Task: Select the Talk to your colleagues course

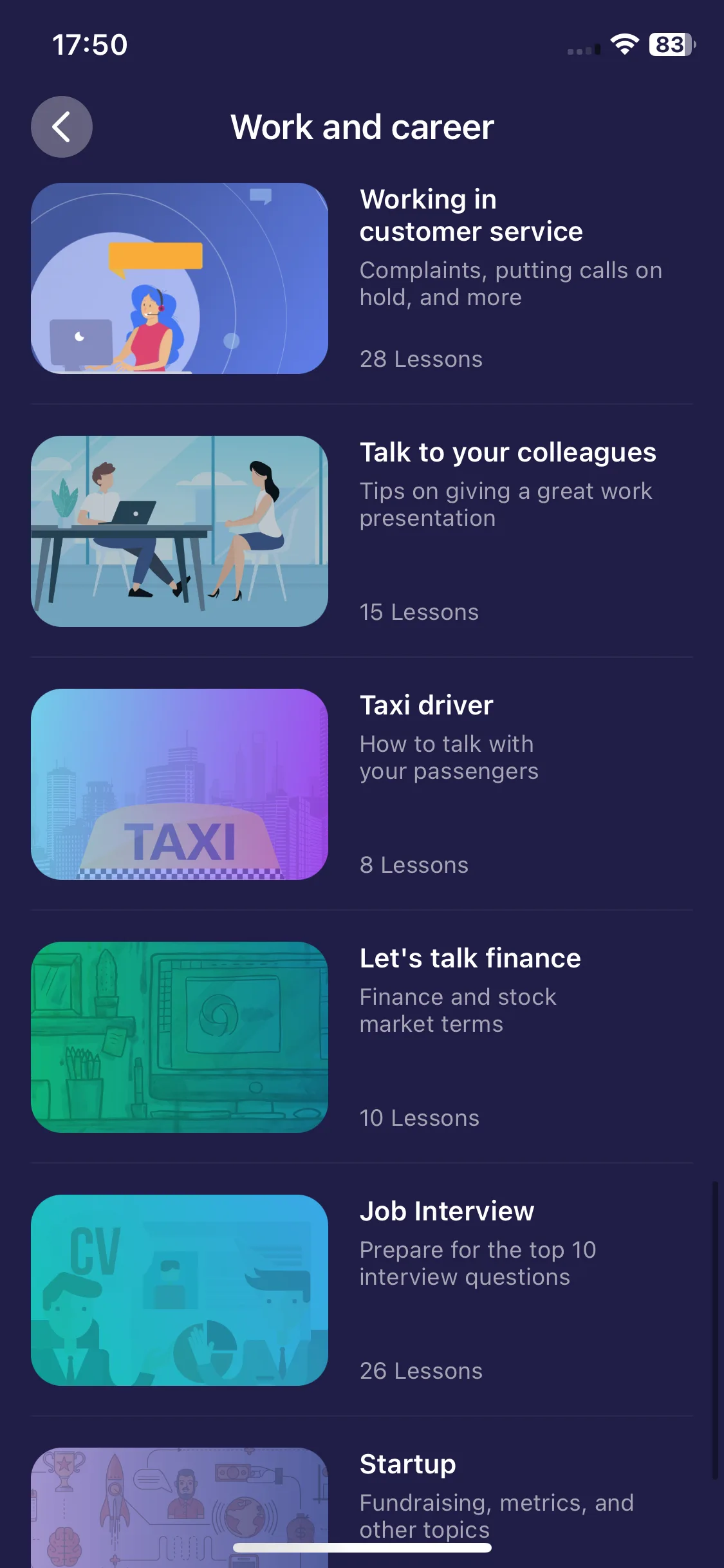Action: tap(360, 532)
